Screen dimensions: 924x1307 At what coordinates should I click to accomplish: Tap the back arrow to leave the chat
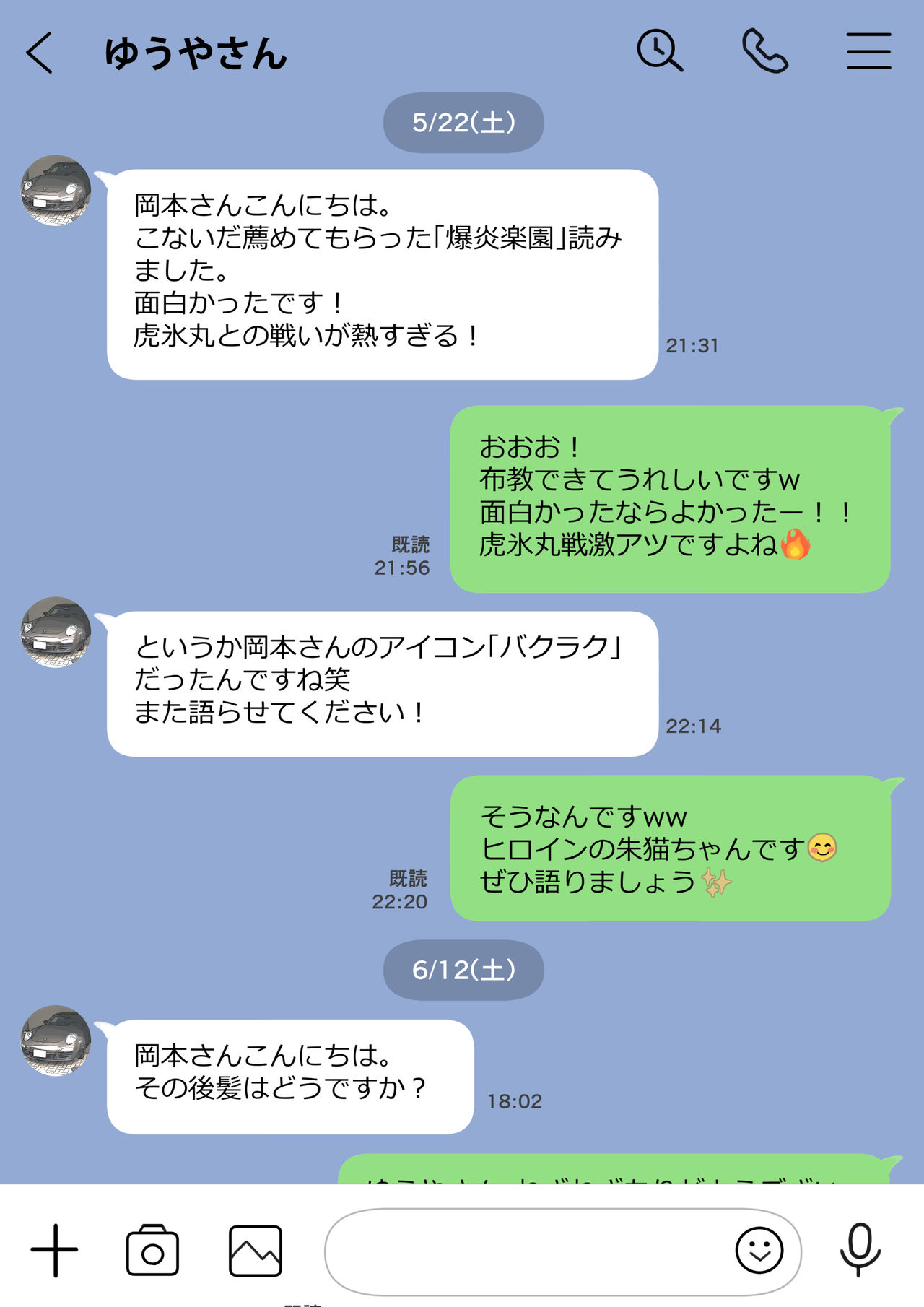tap(41, 51)
